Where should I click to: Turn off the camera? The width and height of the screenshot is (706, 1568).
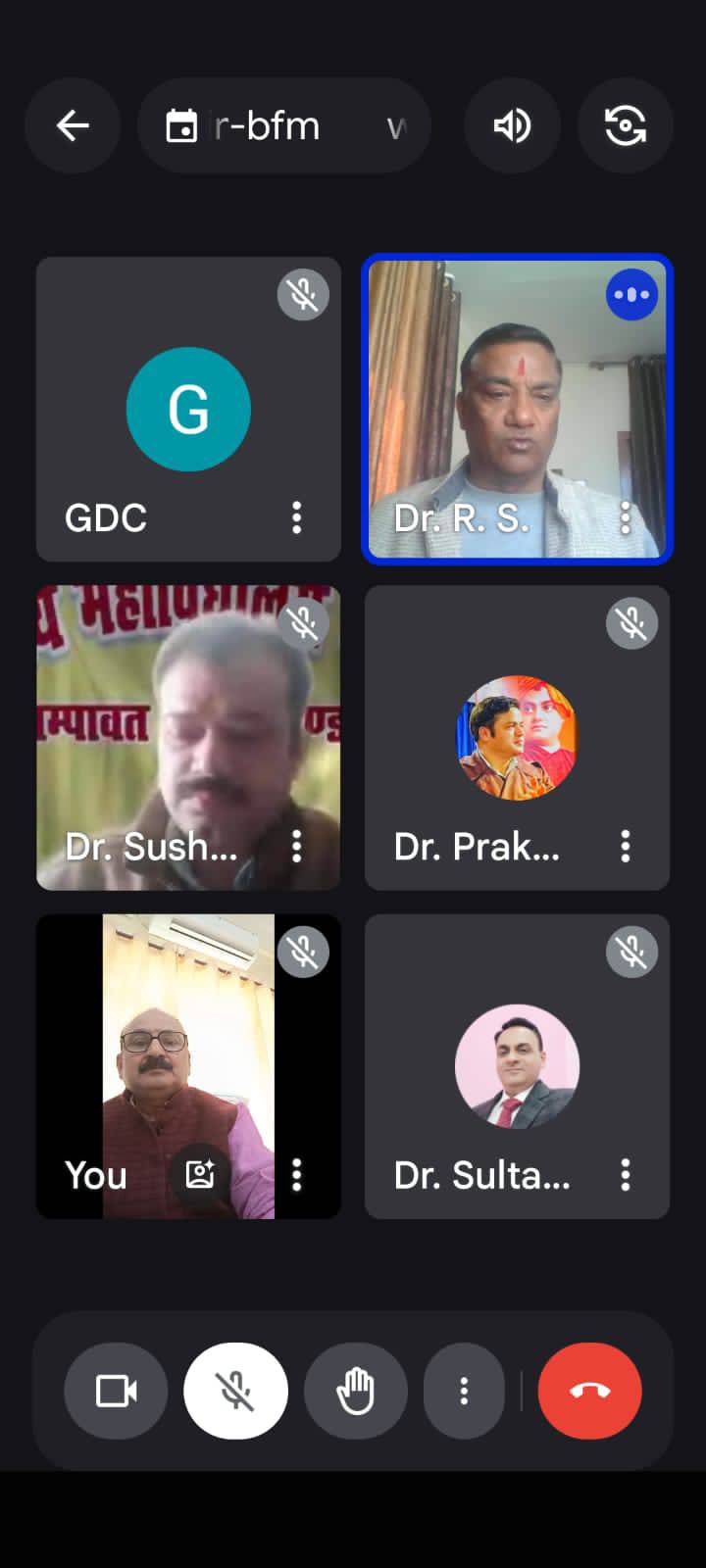(x=116, y=1391)
